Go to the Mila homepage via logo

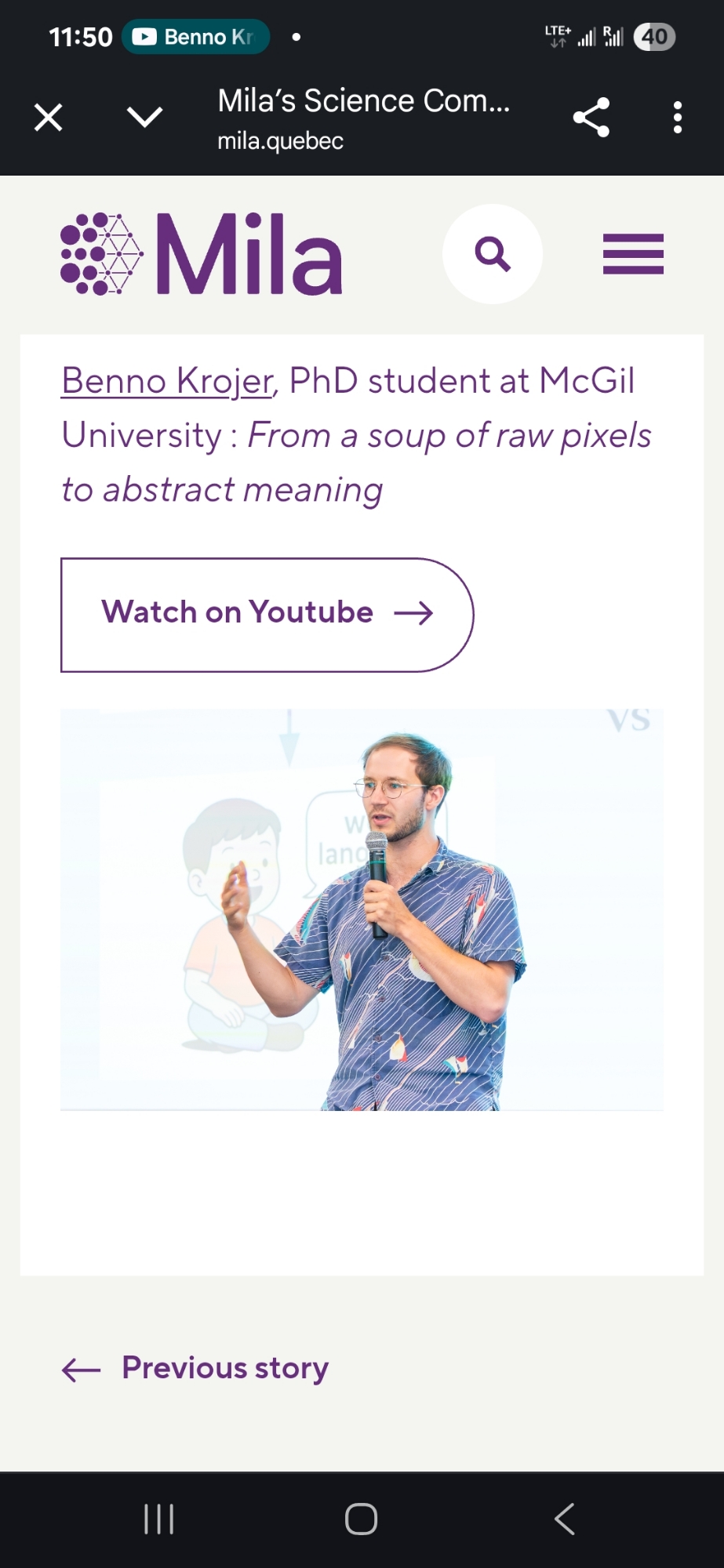point(202,254)
